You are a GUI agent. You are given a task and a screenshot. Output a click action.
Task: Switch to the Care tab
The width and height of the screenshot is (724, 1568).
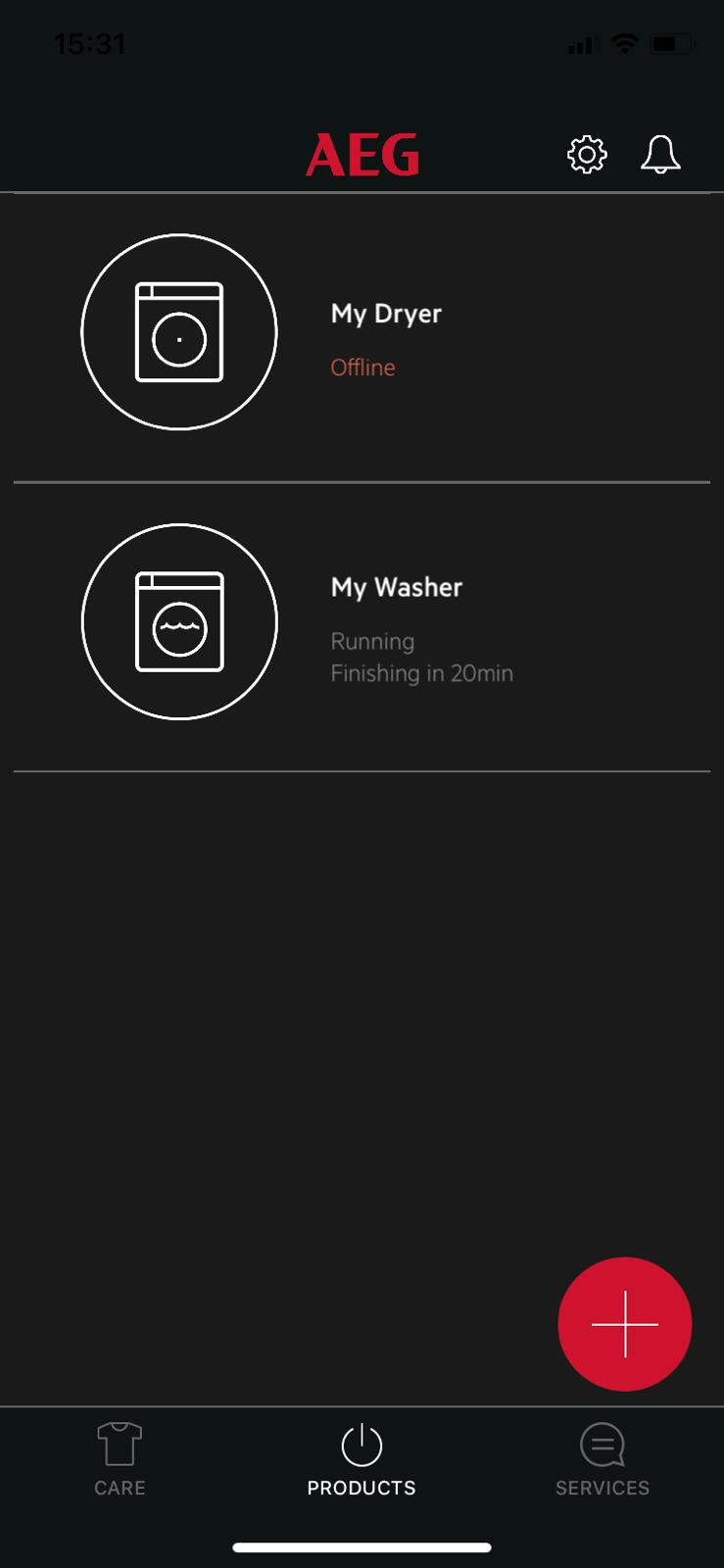[120, 1460]
